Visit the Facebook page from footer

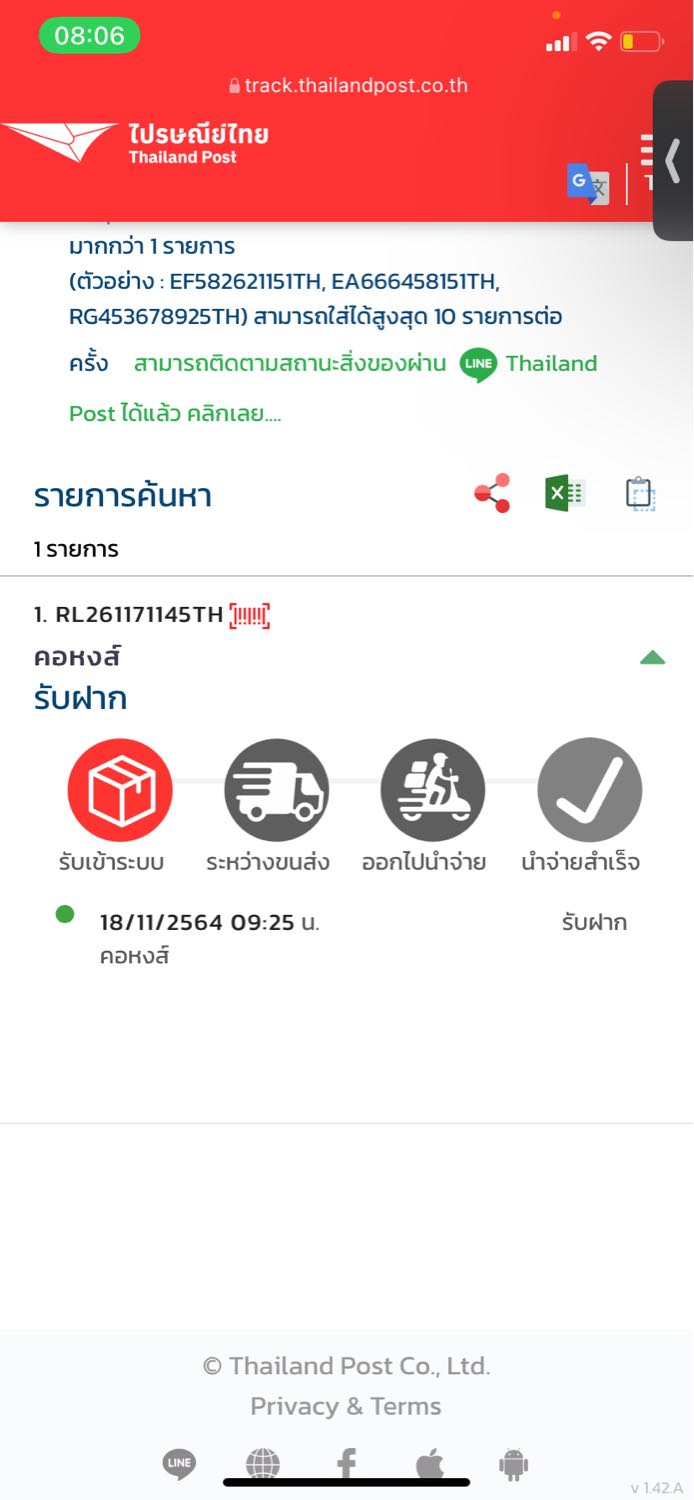(346, 1465)
